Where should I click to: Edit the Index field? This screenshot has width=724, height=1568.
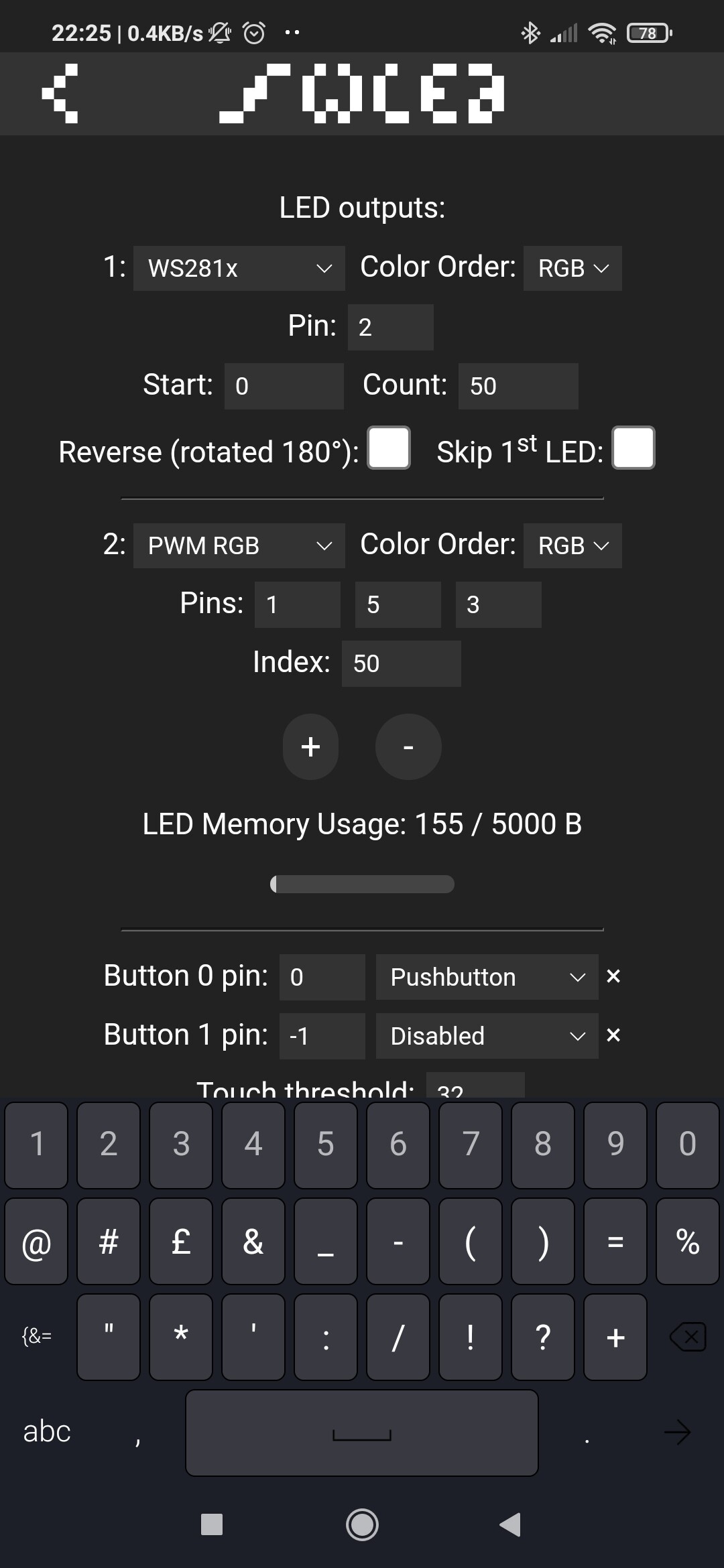coord(401,663)
